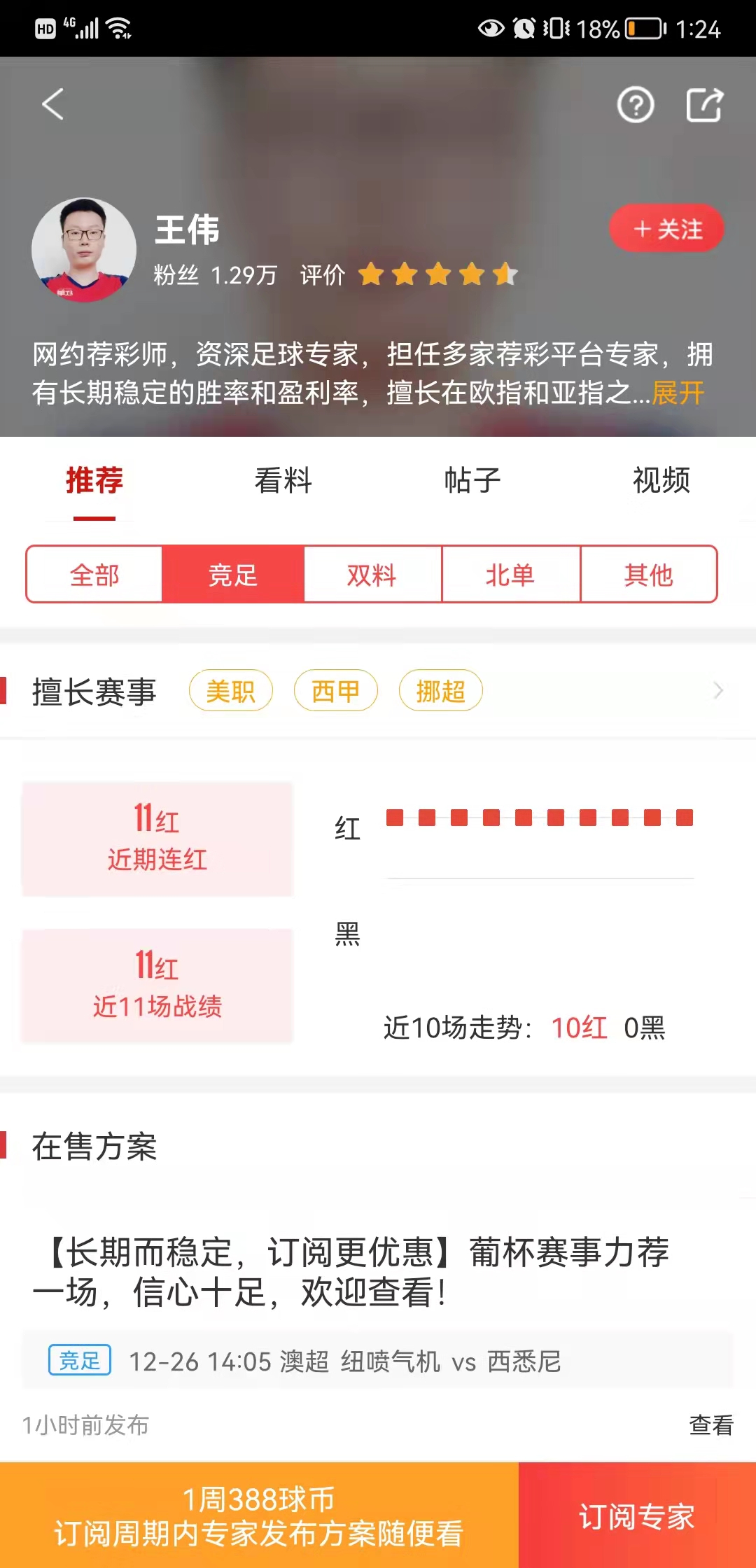Go back using the top-left arrow
This screenshot has width=756, height=1568.
pos(53,105)
